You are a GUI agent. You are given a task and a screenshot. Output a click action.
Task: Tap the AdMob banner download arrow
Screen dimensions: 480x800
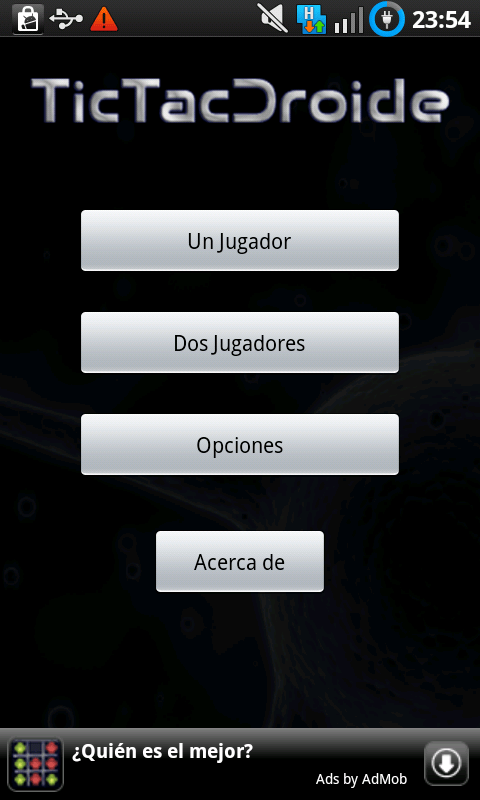446,763
